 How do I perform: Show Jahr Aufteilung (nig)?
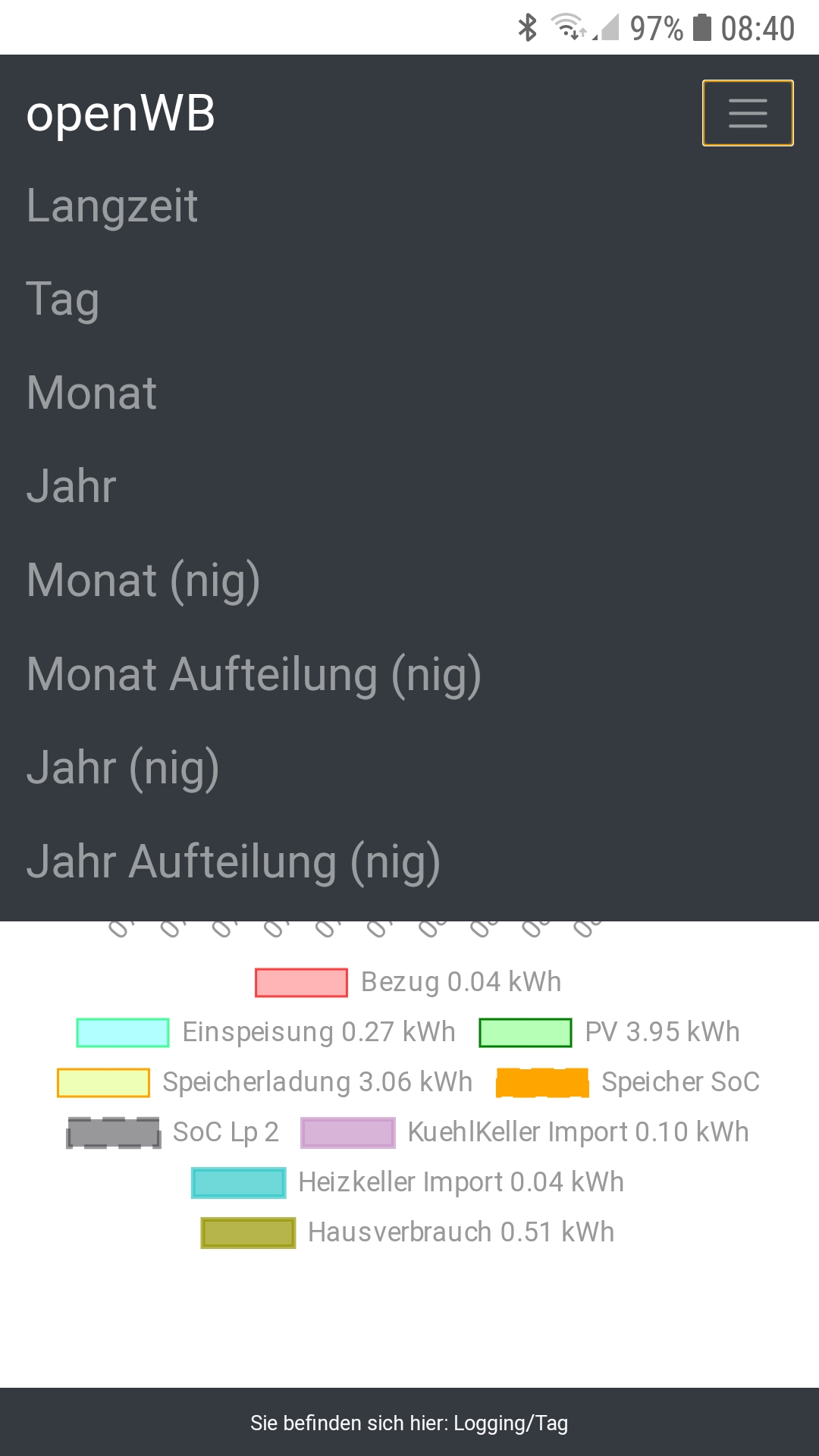[x=234, y=861]
